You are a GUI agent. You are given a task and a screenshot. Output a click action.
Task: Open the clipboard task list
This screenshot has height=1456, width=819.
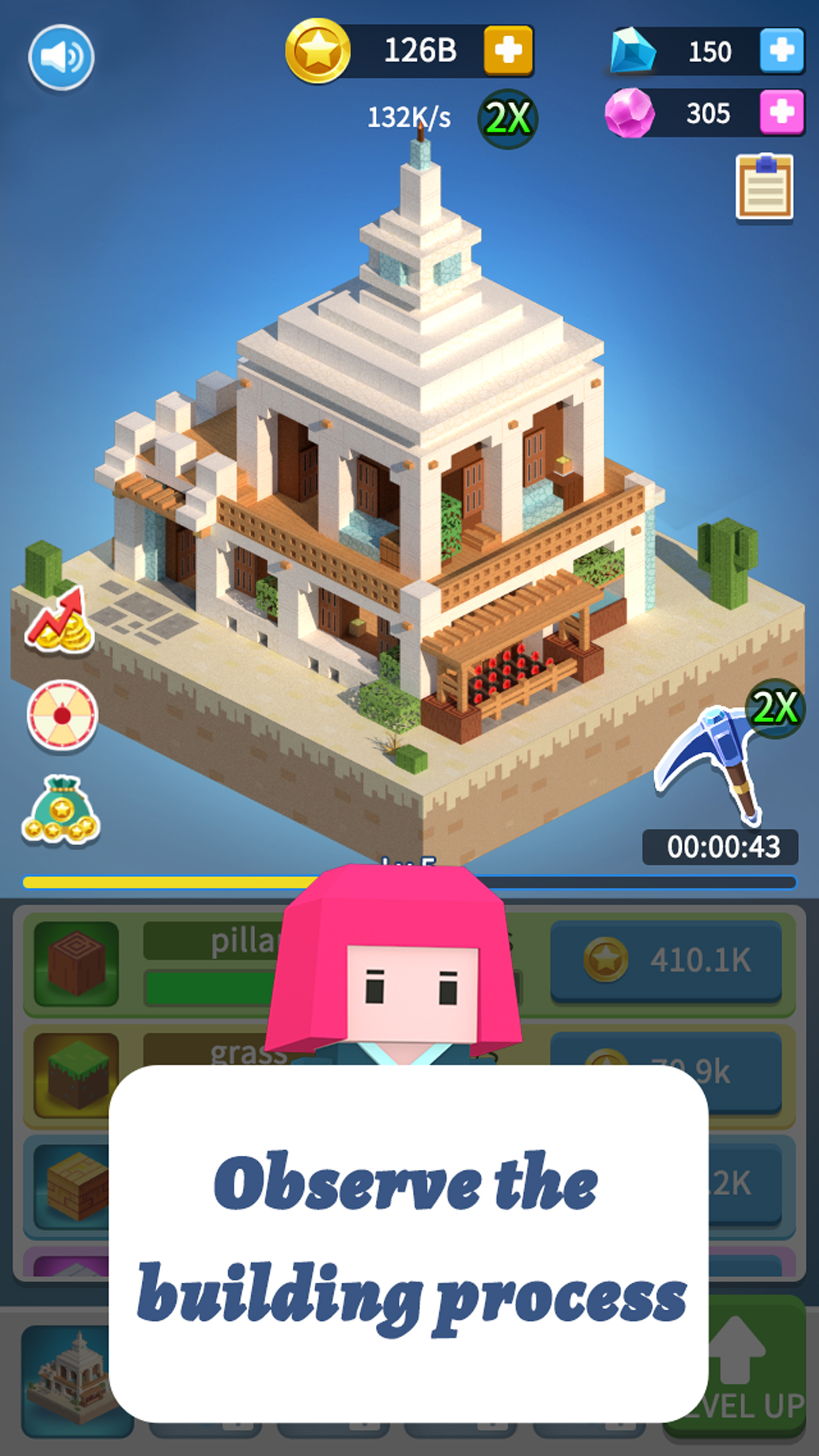(764, 187)
